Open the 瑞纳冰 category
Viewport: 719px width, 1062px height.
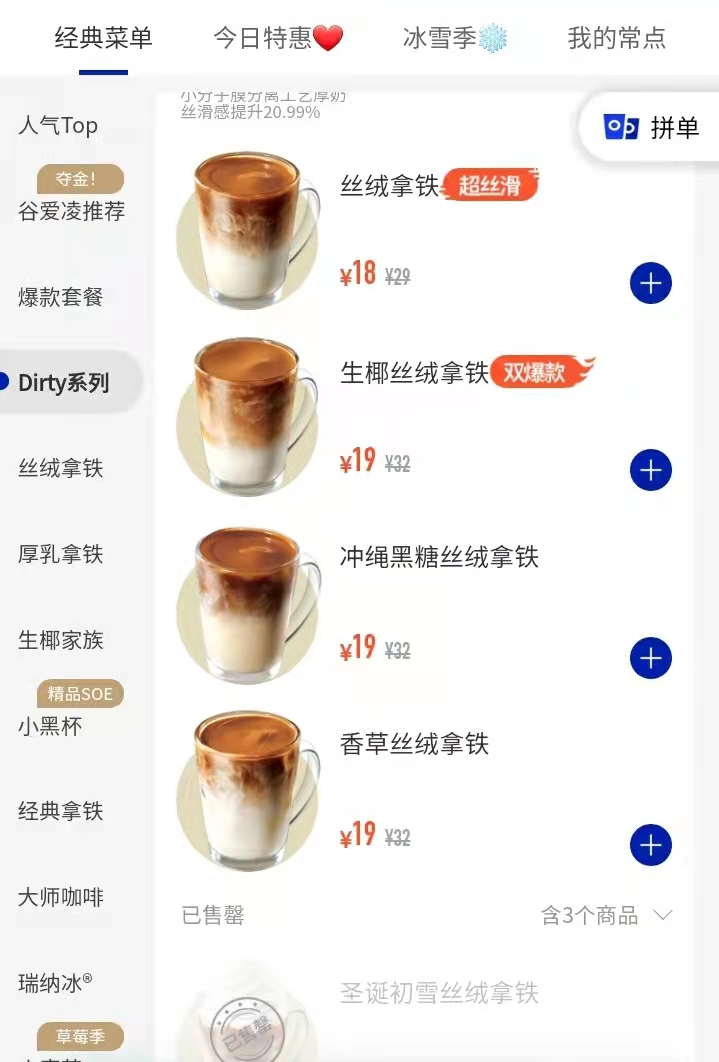(55, 982)
